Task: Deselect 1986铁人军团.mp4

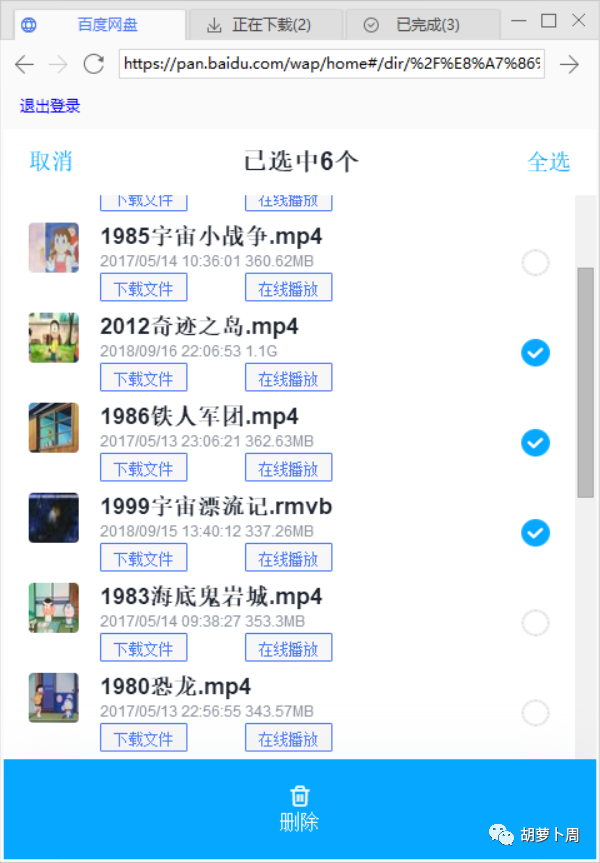Action: pos(536,442)
